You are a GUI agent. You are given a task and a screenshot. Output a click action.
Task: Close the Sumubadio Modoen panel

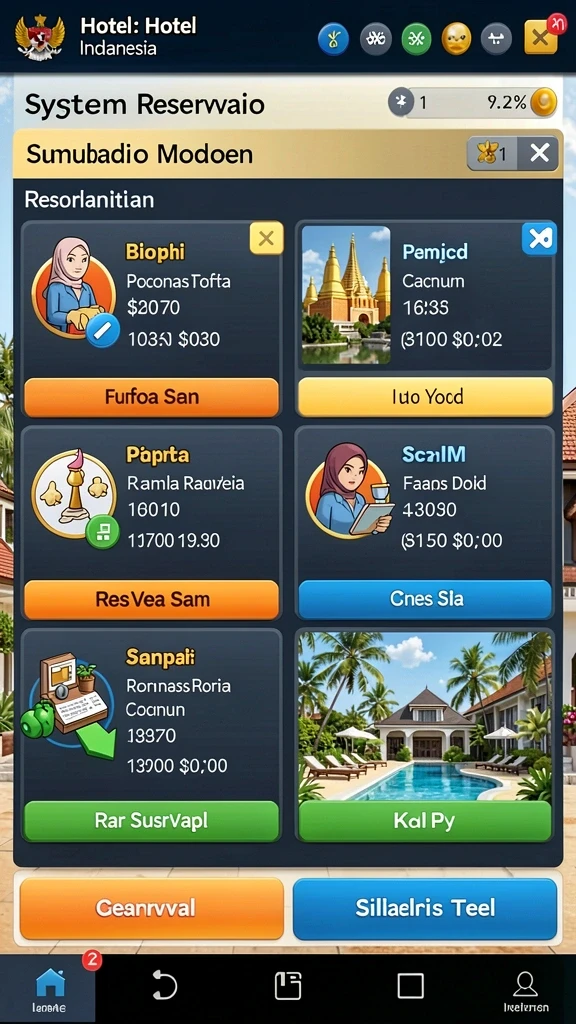pyautogui.click(x=539, y=153)
